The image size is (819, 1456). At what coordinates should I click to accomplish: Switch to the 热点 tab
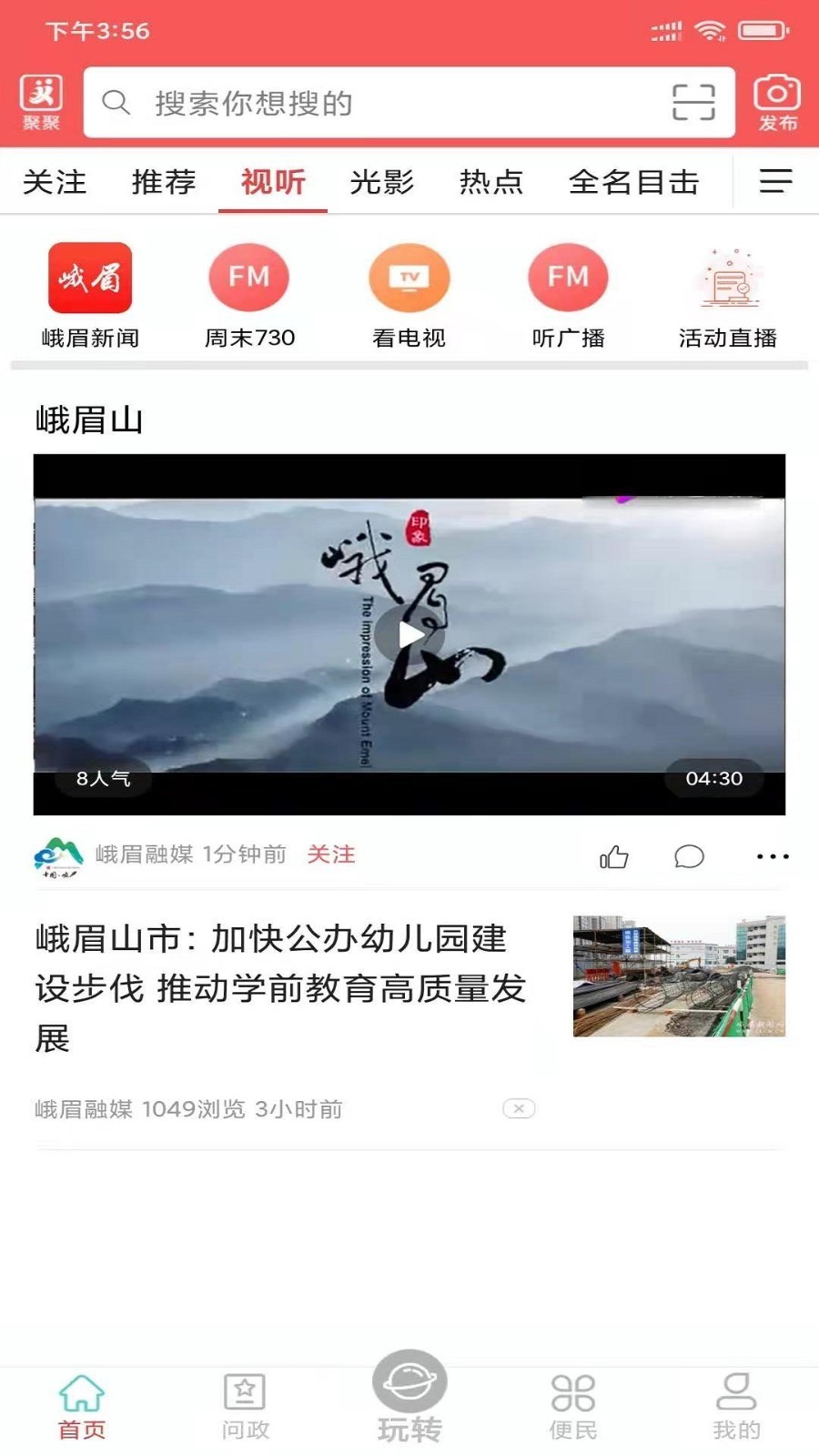pos(491,182)
